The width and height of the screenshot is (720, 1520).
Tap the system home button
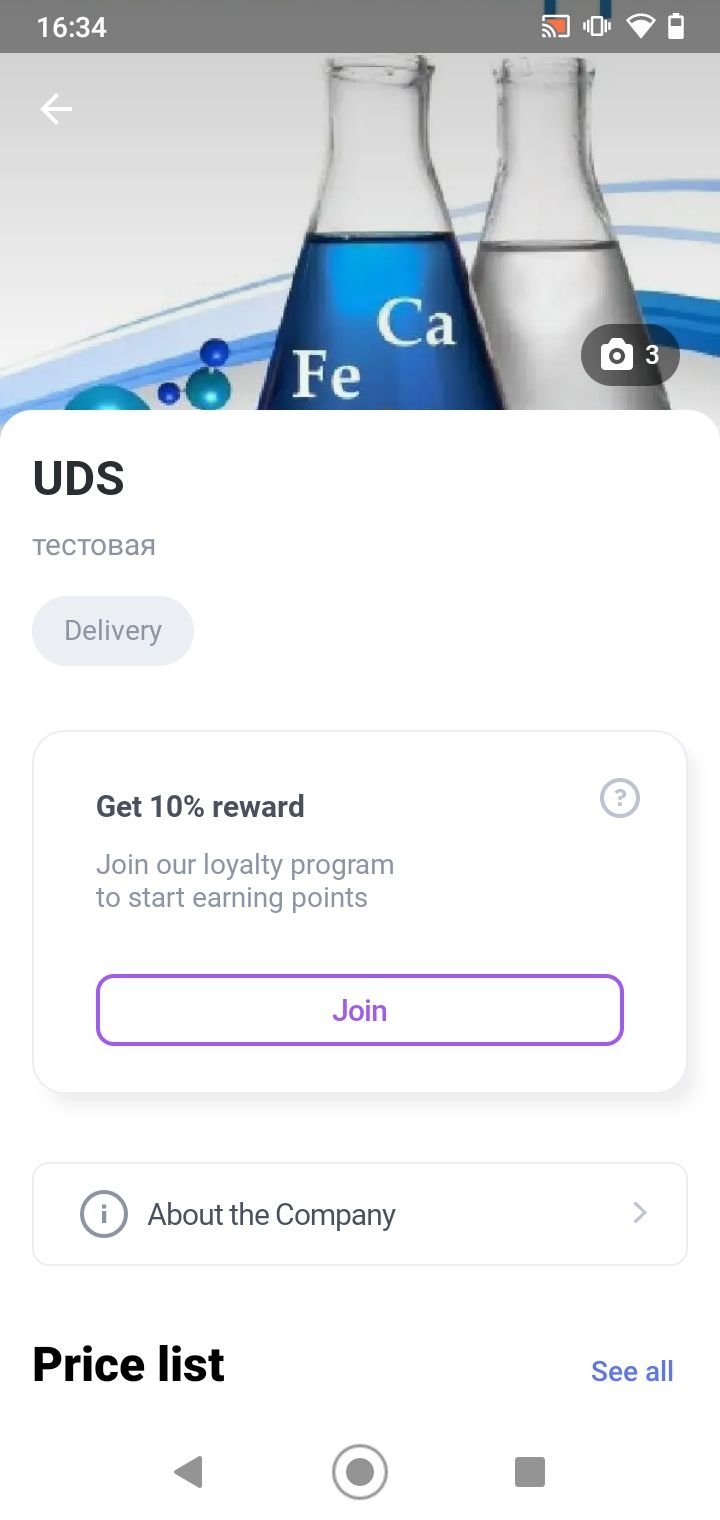[x=360, y=1472]
